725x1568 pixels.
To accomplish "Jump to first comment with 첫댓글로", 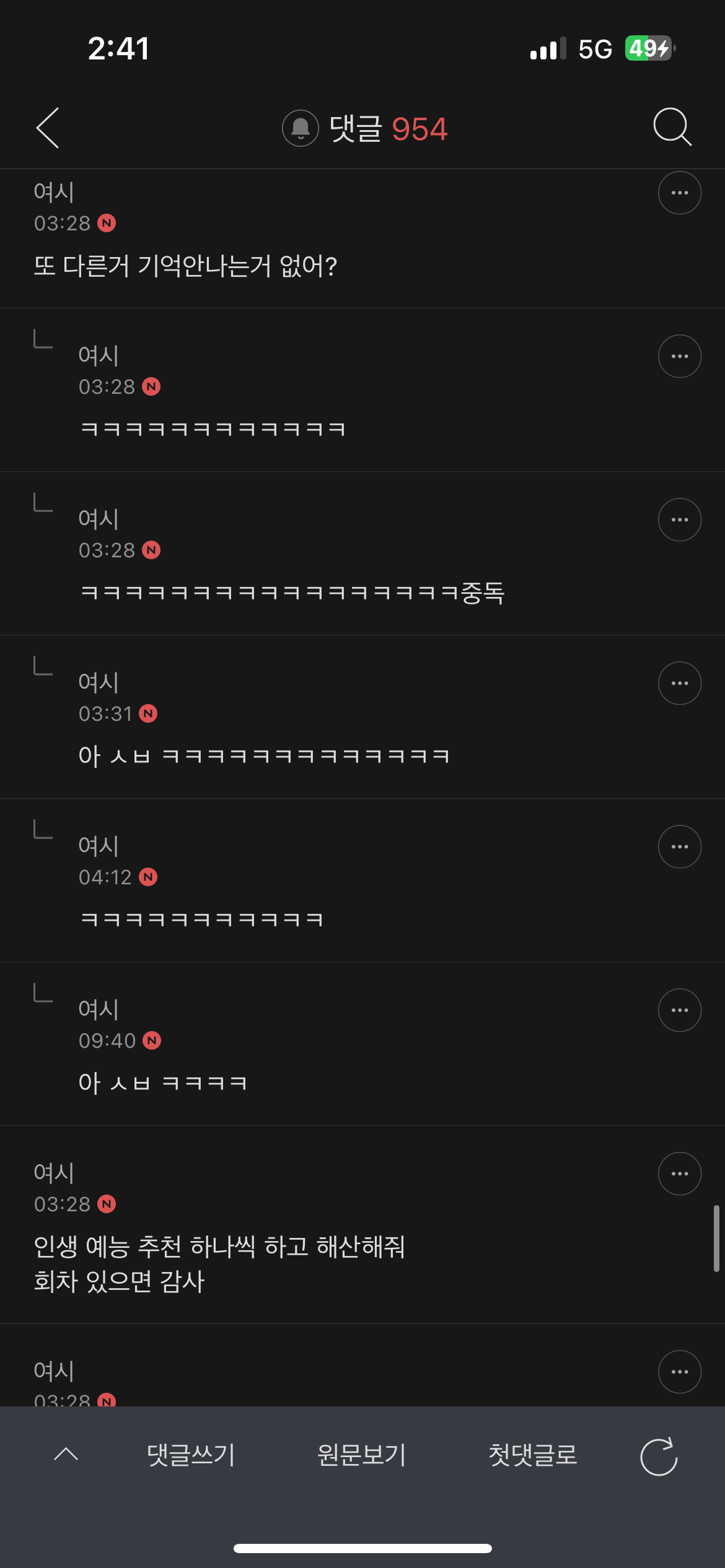I will [x=533, y=1455].
